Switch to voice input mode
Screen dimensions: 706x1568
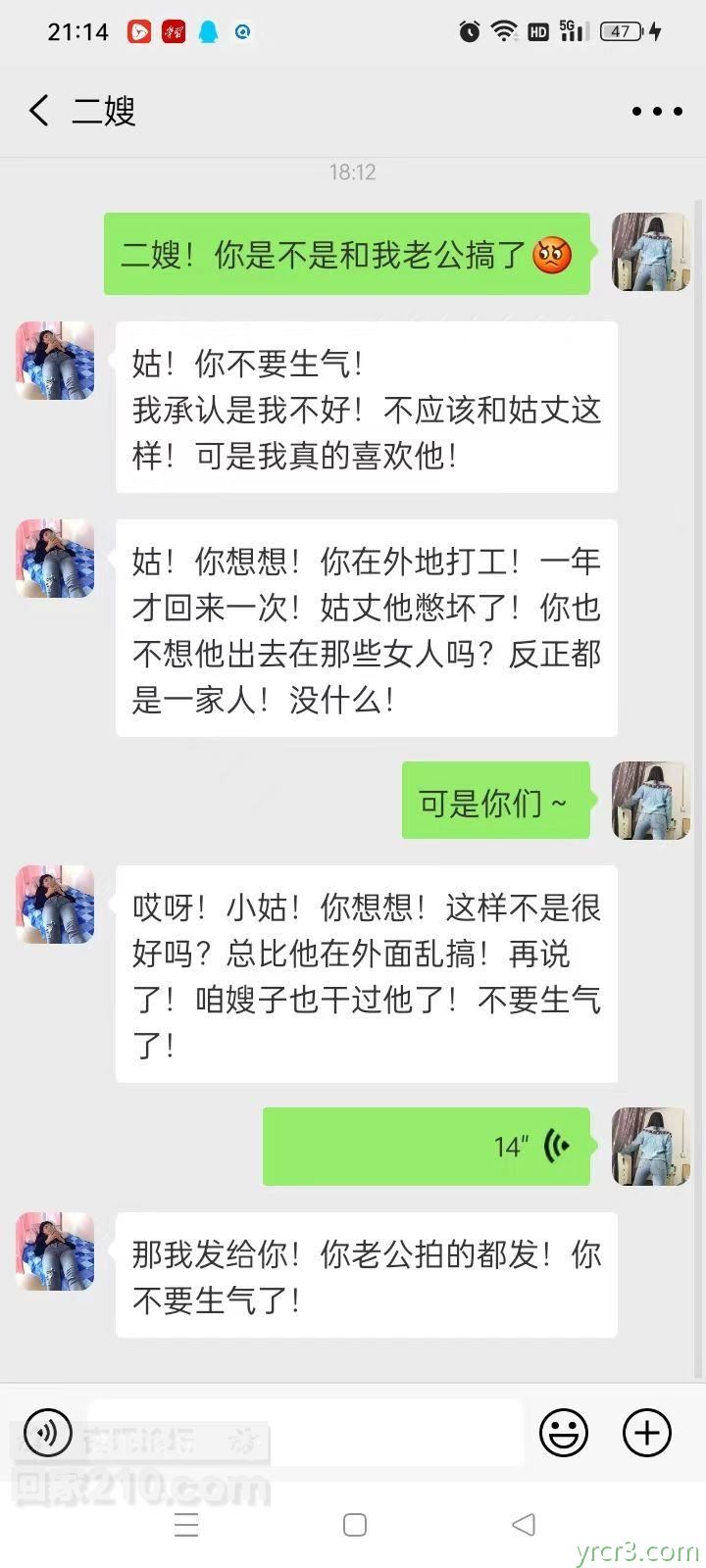pos(47,1433)
